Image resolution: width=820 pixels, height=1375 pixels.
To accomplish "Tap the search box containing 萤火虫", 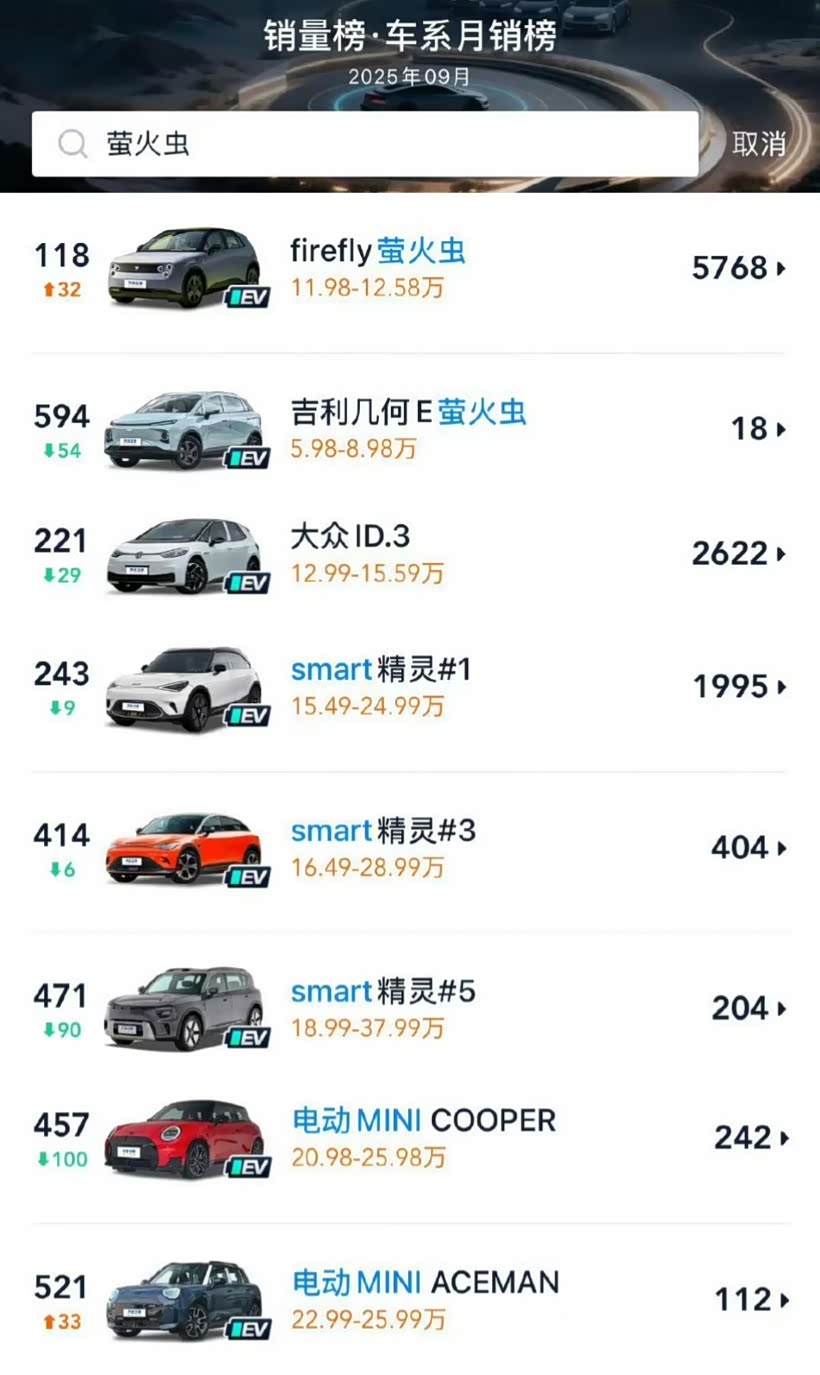I will (x=365, y=144).
